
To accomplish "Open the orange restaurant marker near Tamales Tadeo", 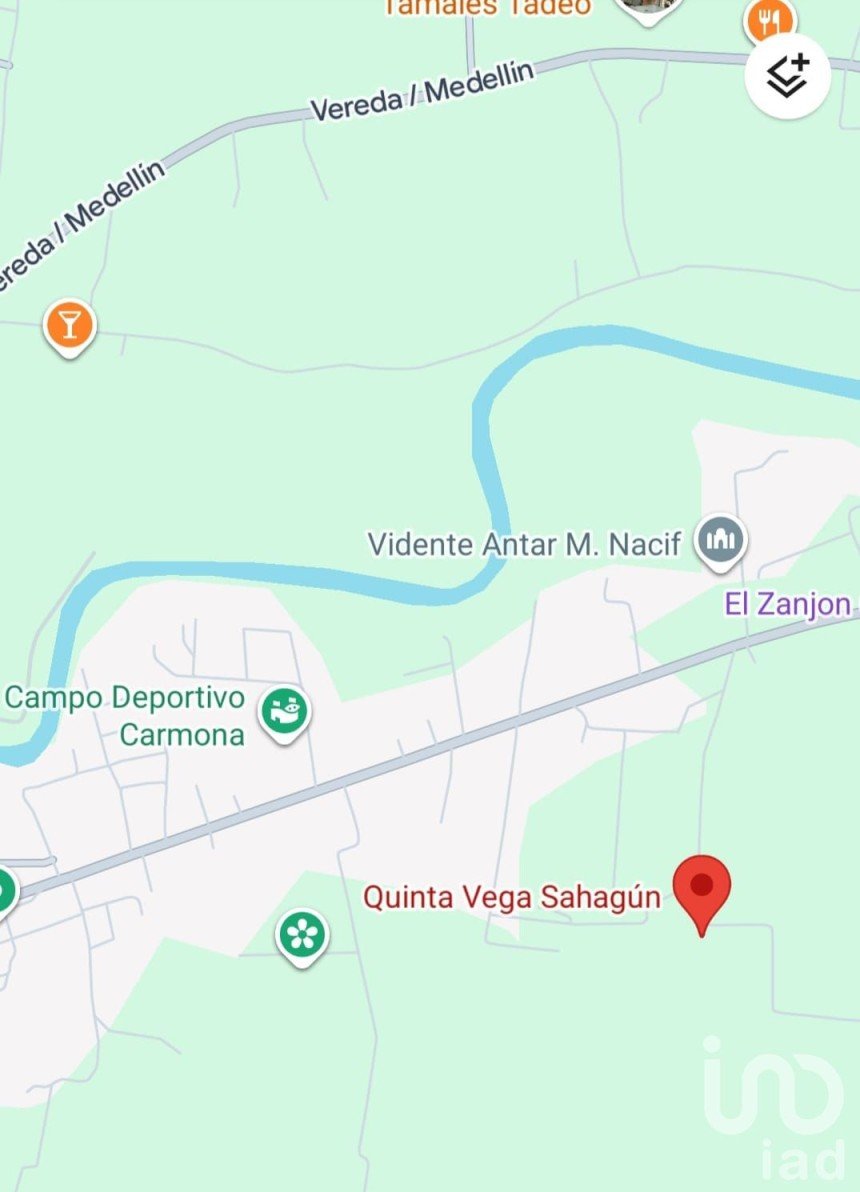I will (x=769, y=20).
